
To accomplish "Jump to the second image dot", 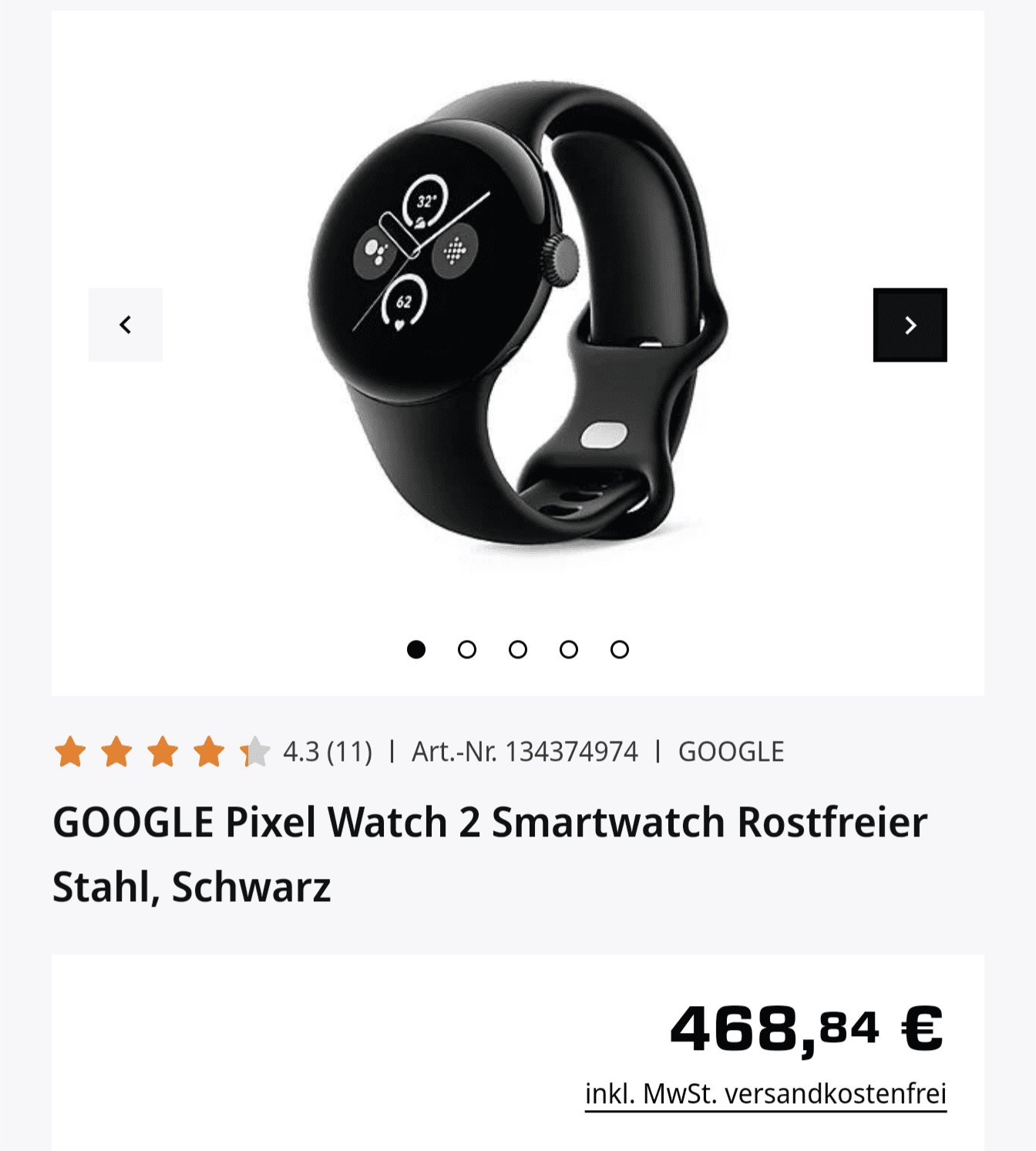I will tap(466, 650).
